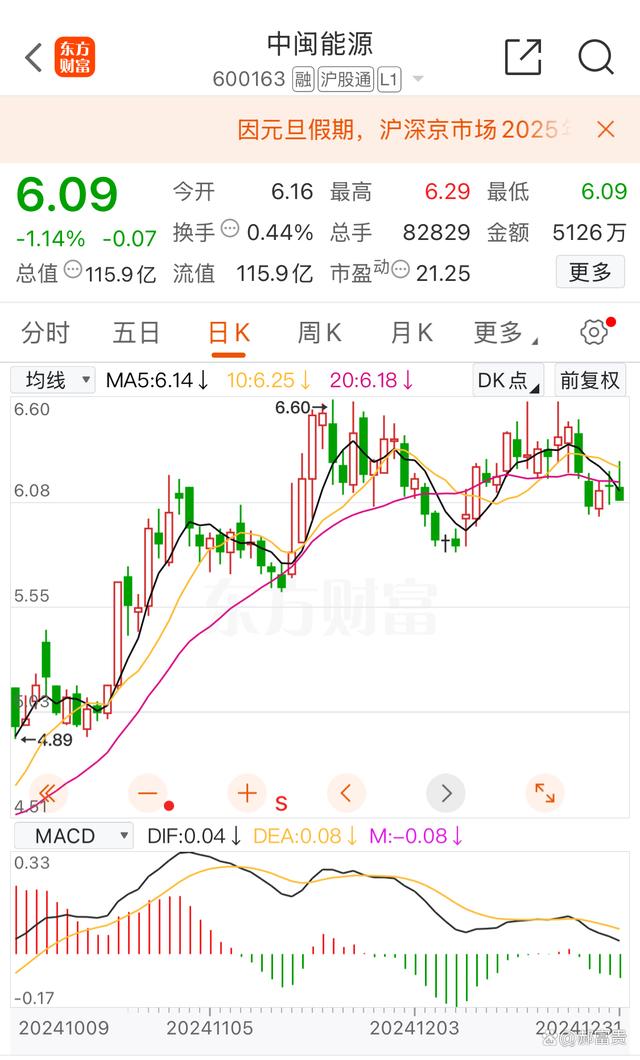The width and height of the screenshot is (640, 1060).
Task: Select the 日K tab
Action: tap(228, 333)
